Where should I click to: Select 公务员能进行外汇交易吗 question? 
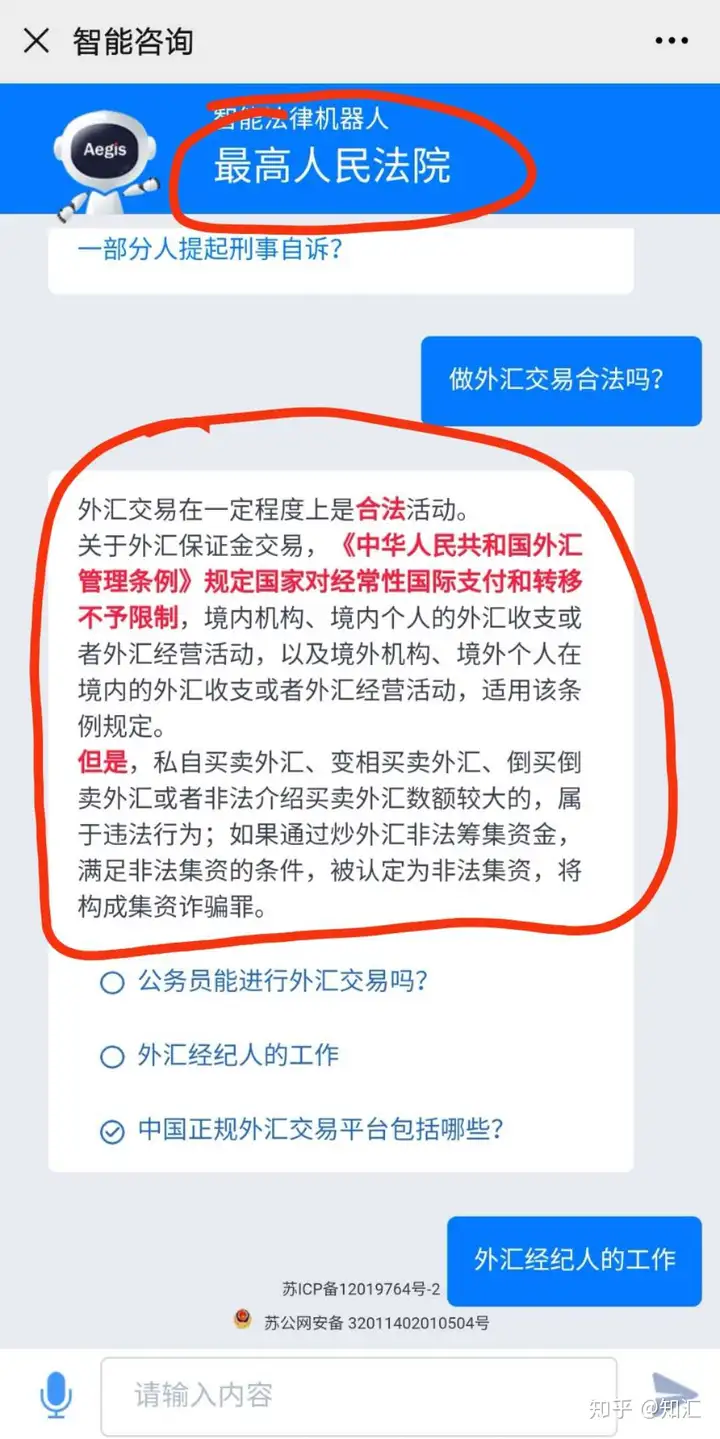(283, 981)
